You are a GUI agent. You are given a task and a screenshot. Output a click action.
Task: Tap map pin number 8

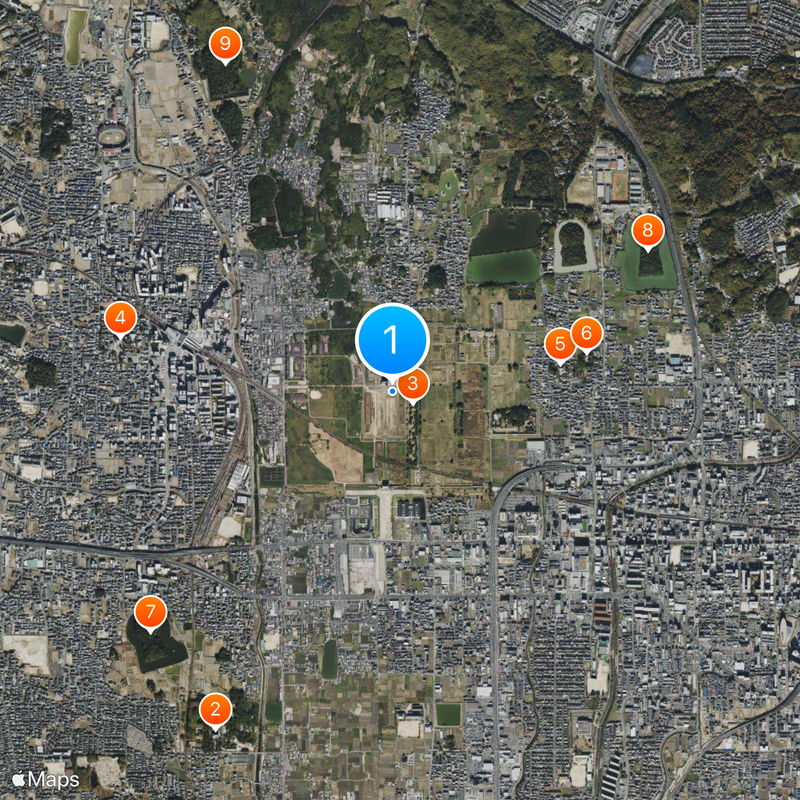point(647,232)
